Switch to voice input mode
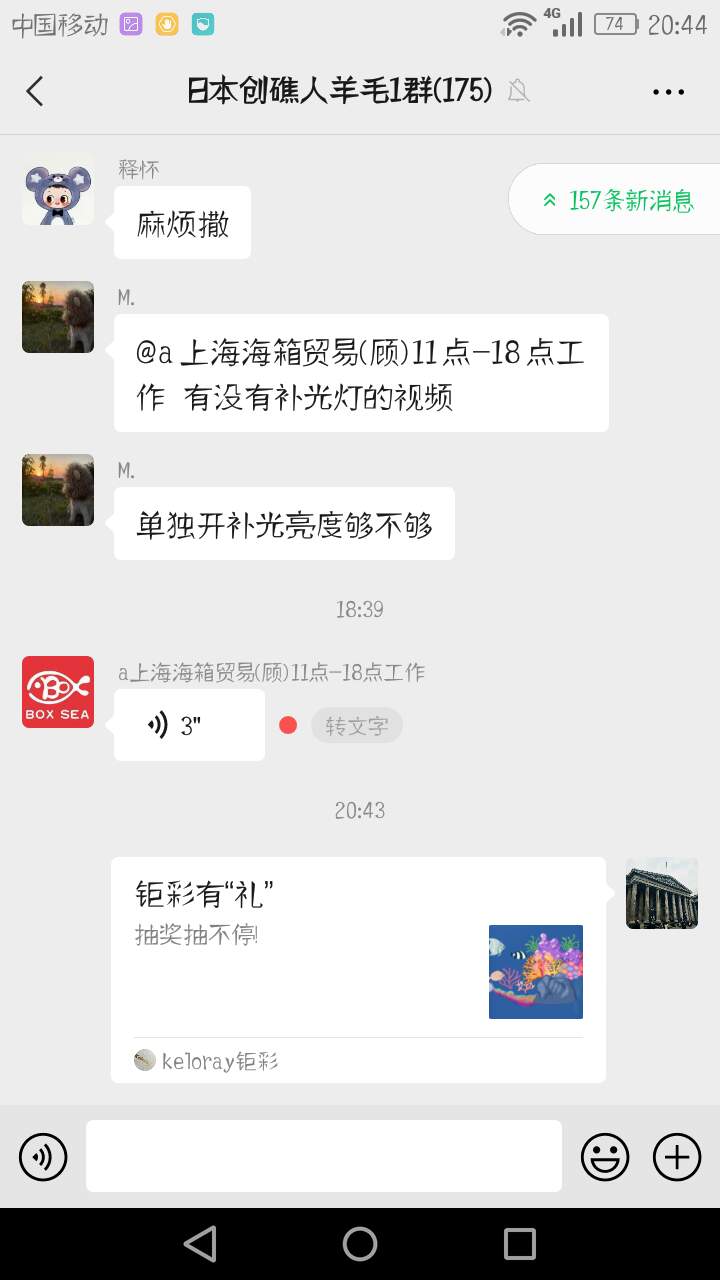The height and width of the screenshot is (1280, 720). pyautogui.click(x=43, y=1157)
